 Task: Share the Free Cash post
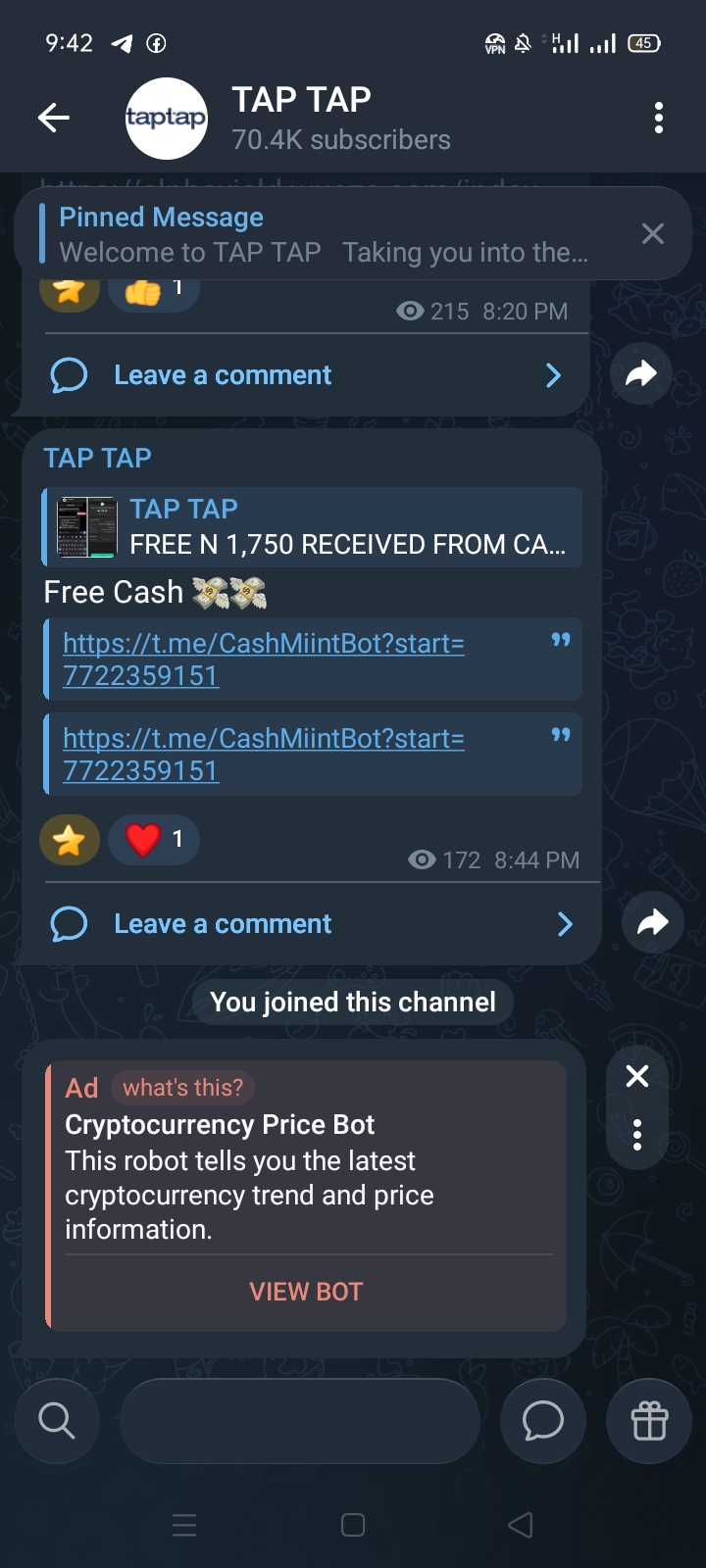click(x=652, y=922)
